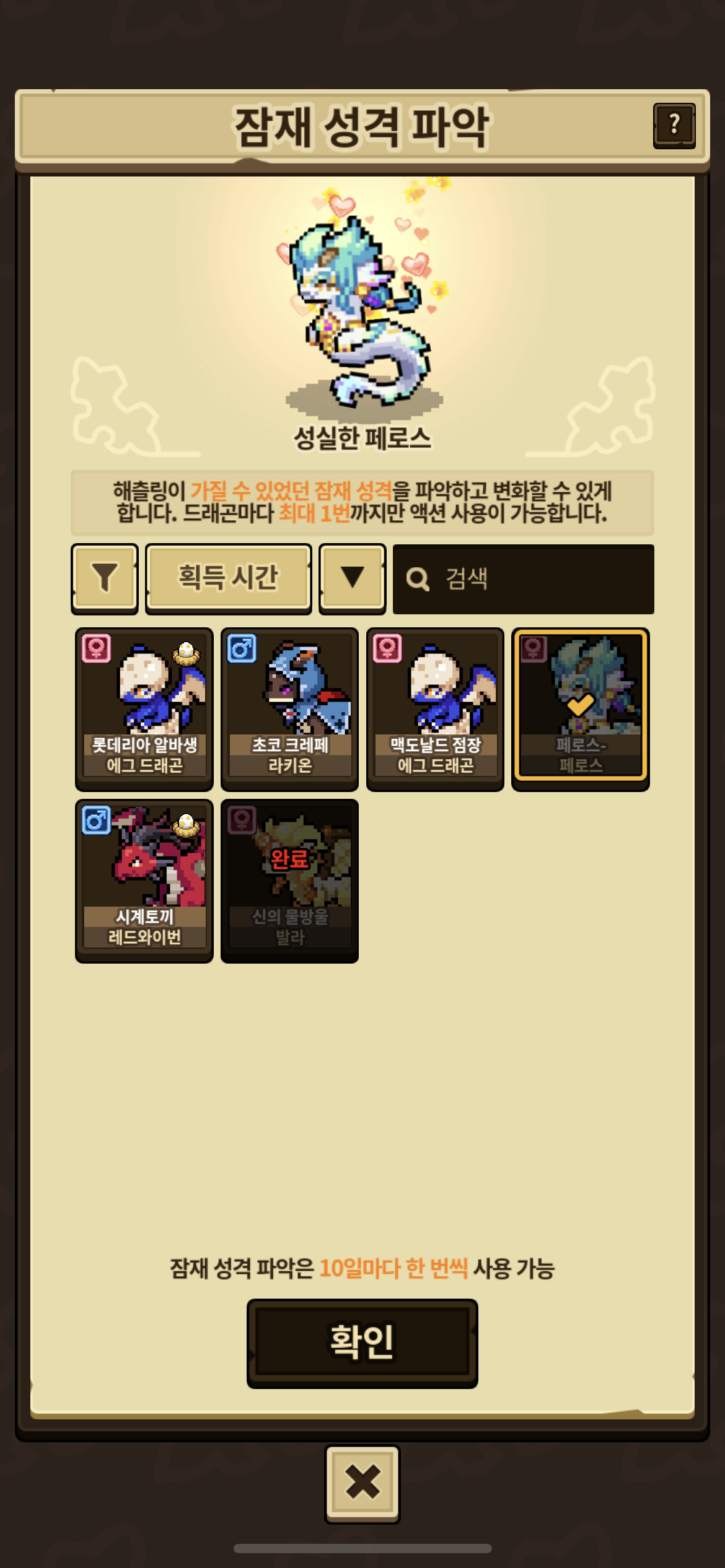Viewport: 725px width, 1568px height.
Task: Select the 시계토끼 레드와이번 card
Action: [144, 881]
